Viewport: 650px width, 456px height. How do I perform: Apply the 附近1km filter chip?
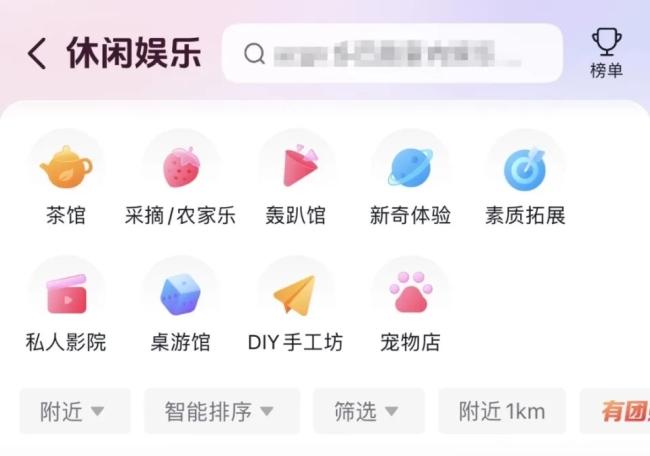coord(501,411)
